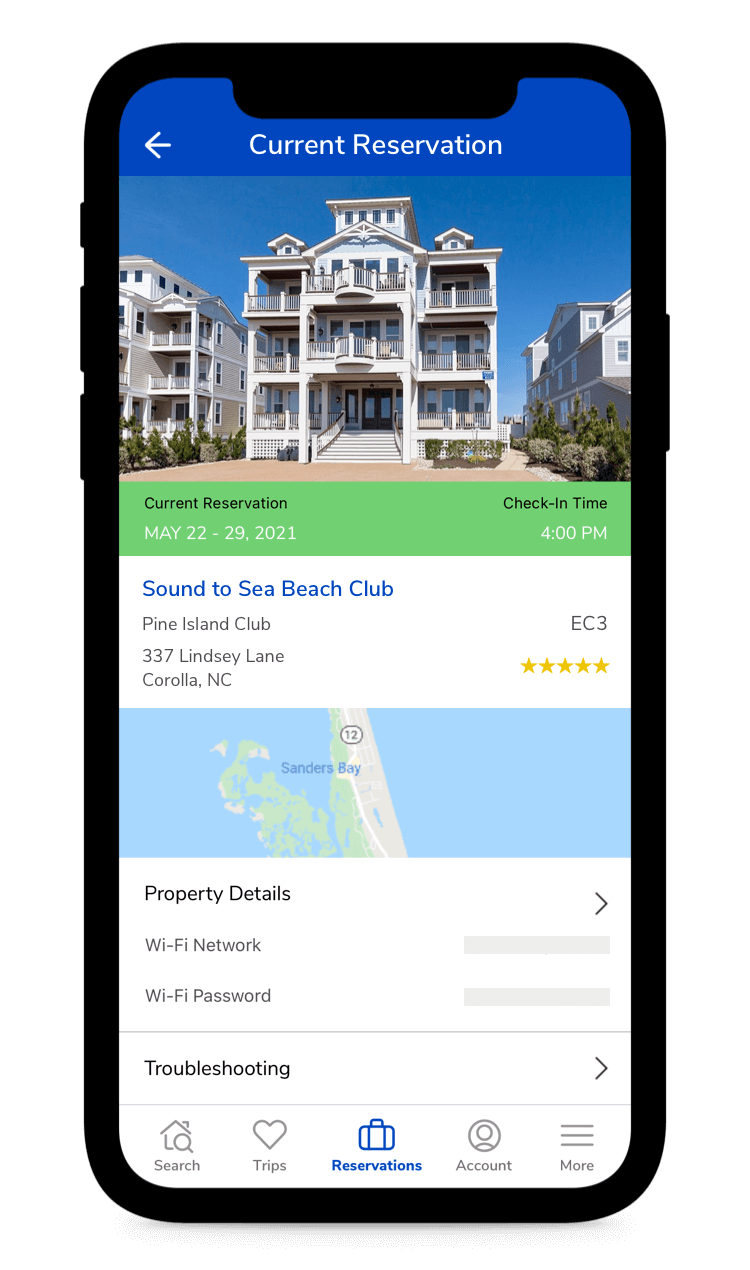Go back using the arrow icon
Viewport: 750px width, 1270px height.
click(158, 145)
